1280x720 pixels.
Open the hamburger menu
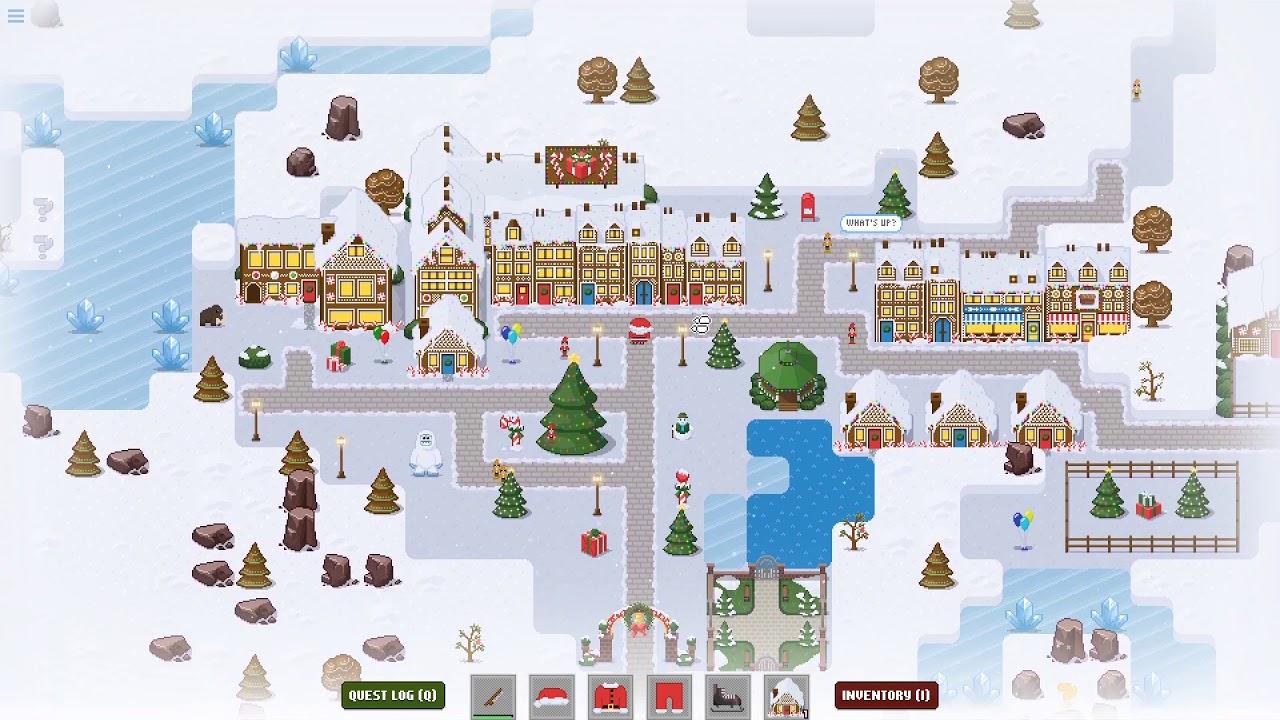(15, 16)
